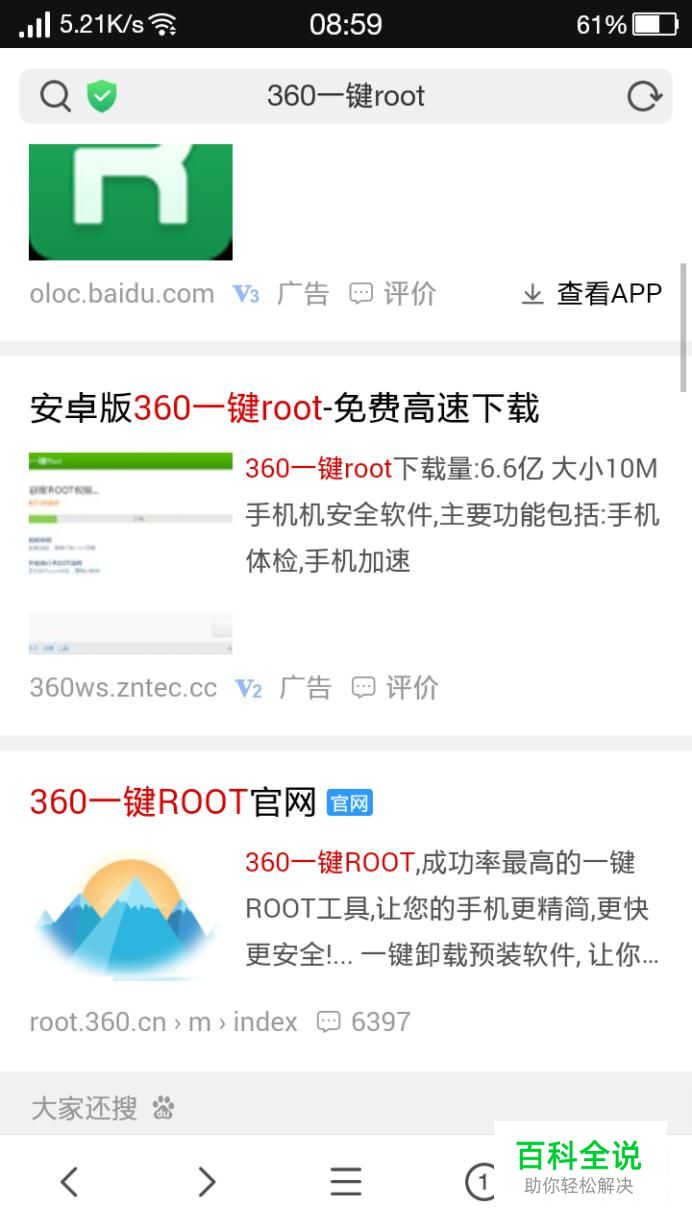The height and width of the screenshot is (1230, 692).
Task: View the 6397 comments on root.360.cn
Action: [x=364, y=1021]
